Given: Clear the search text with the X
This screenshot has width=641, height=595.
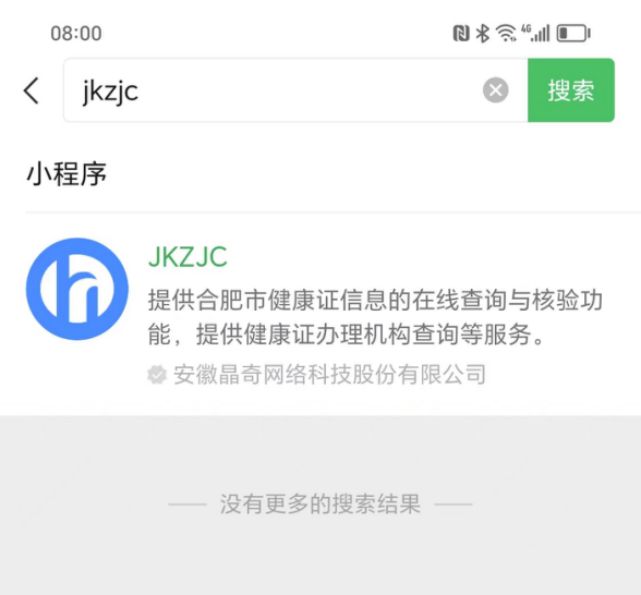Looking at the screenshot, I should [x=496, y=91].
